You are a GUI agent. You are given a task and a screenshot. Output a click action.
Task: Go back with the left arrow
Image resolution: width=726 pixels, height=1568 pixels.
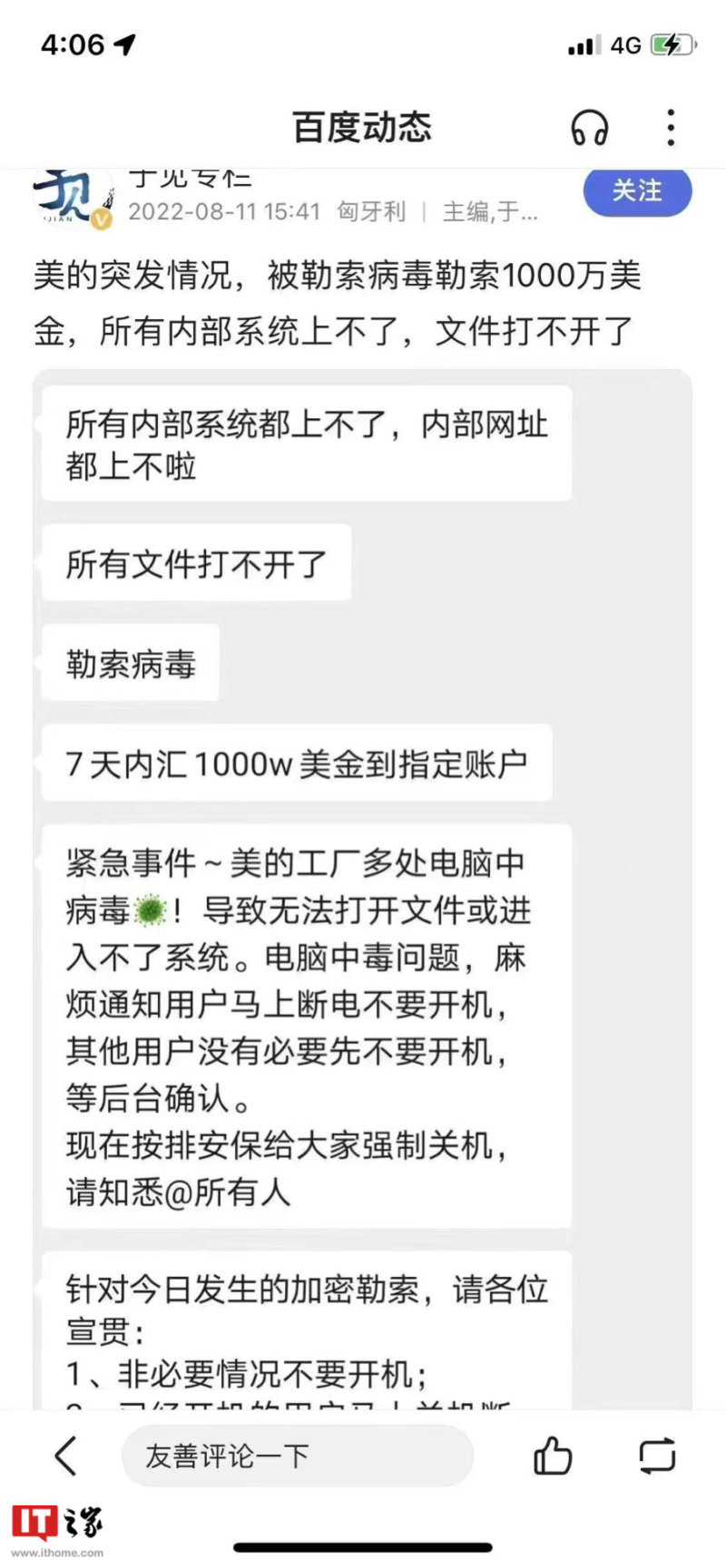pos(66,1456)
